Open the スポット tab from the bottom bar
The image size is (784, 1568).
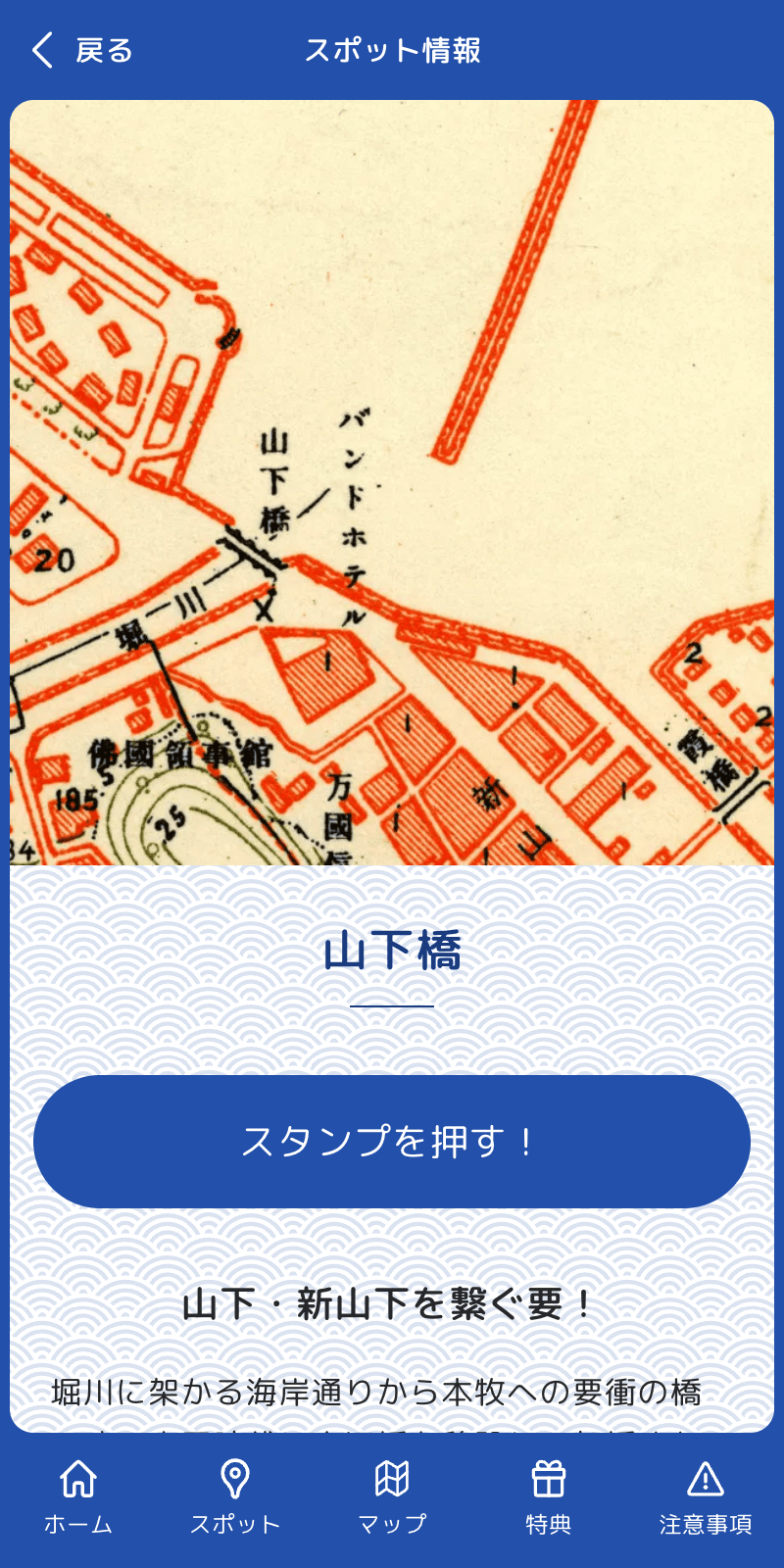(235, 1494)
